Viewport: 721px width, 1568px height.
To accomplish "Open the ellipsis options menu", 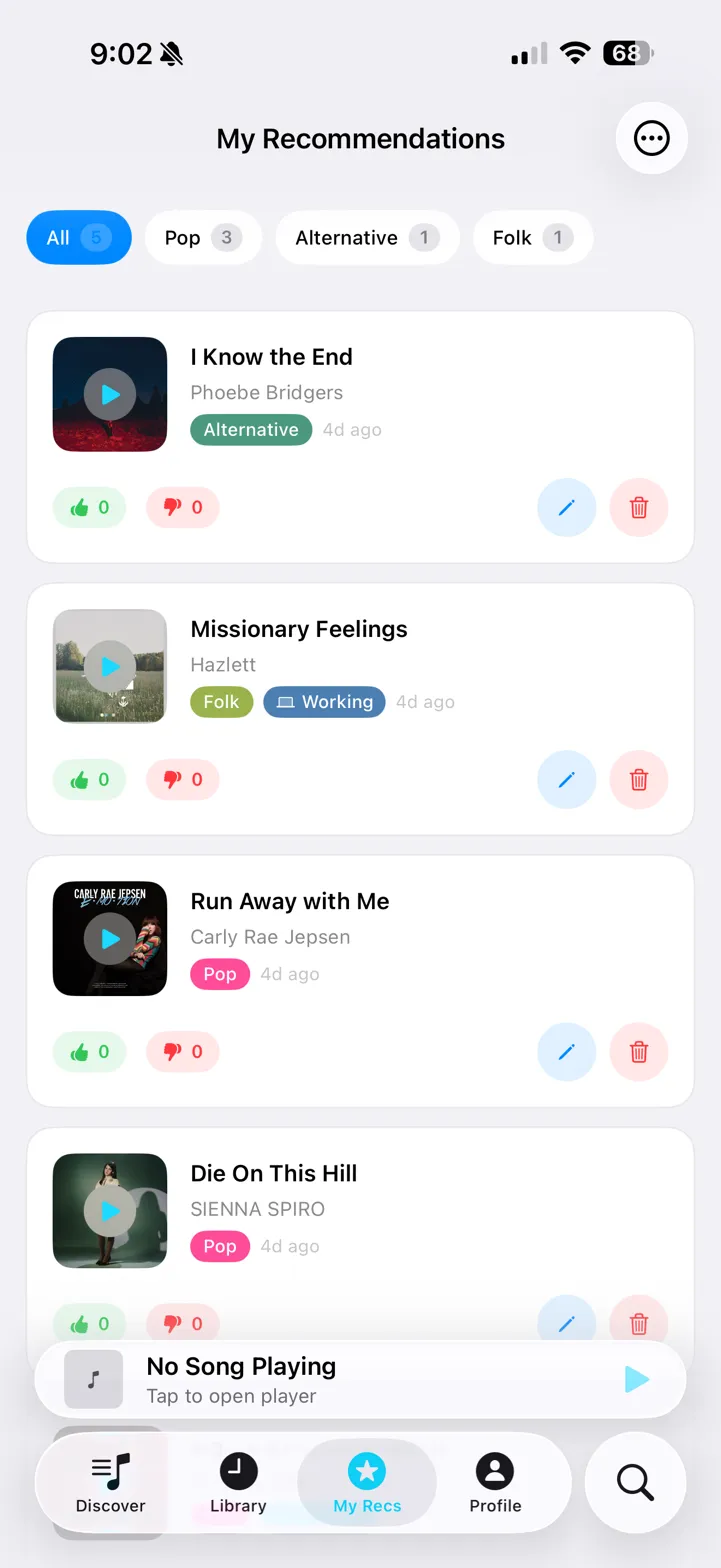I will [651, 138].
